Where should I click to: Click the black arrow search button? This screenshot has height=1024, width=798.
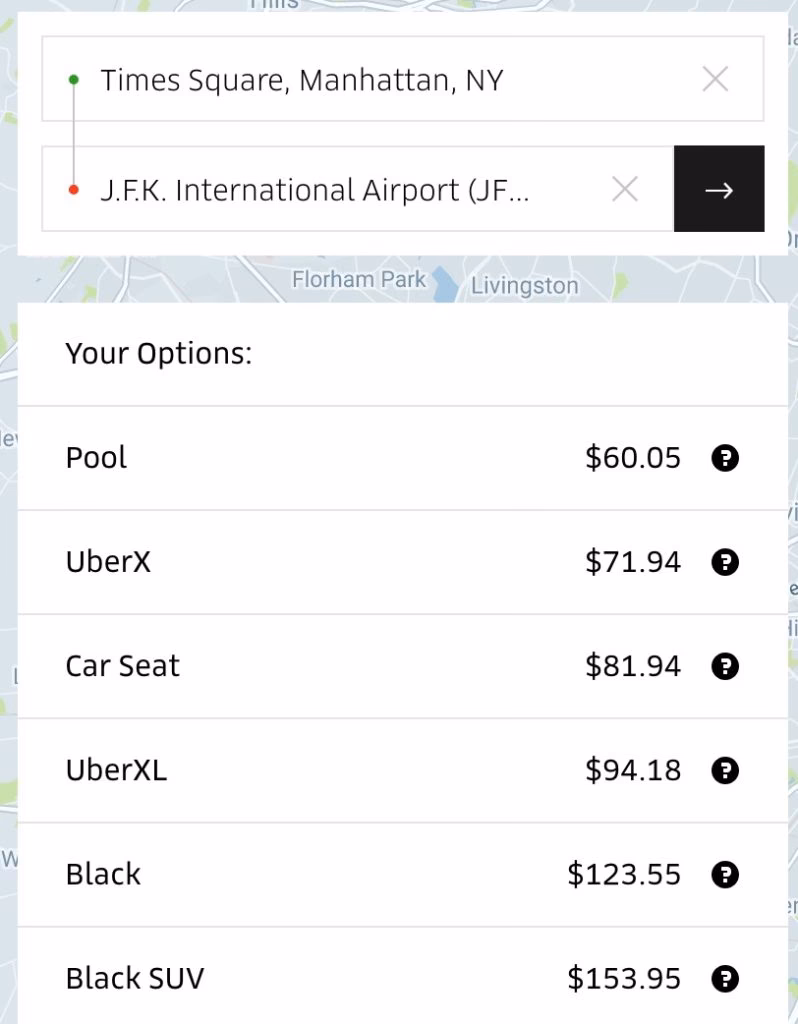pyautogui.click(x=719, y=188)
